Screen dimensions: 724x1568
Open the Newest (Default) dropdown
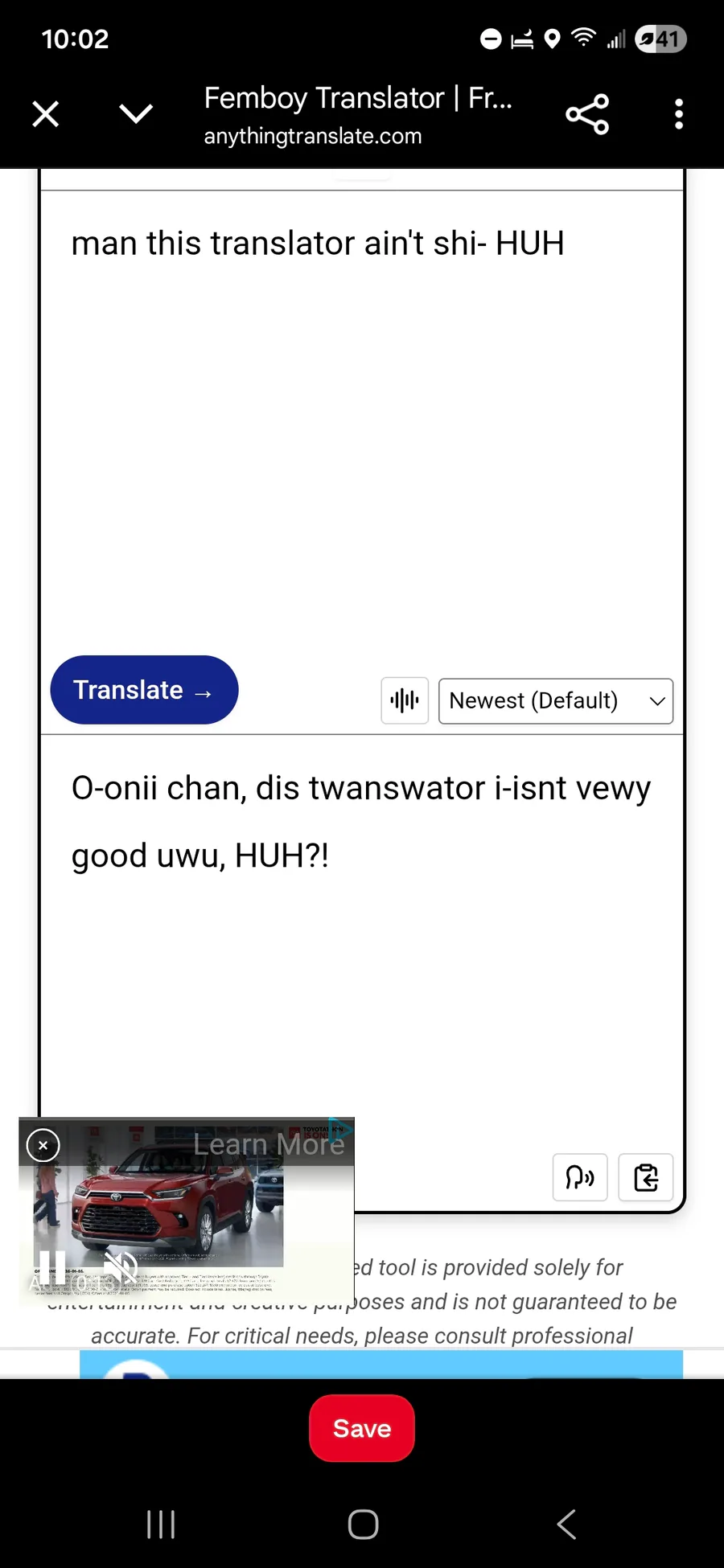(x=556, y=701)
